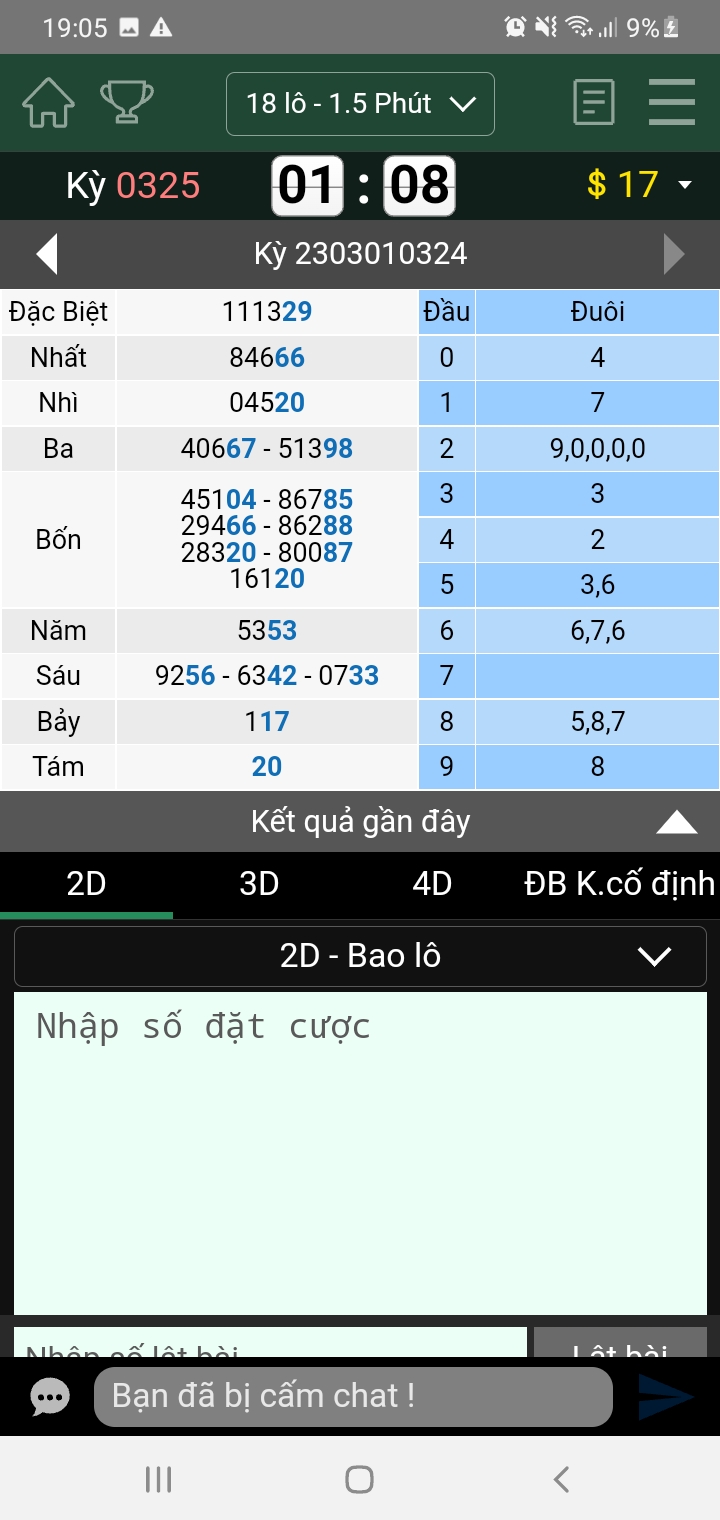
Task: Focus the Nhập số đặt cược field
Action: [360, 1153]
